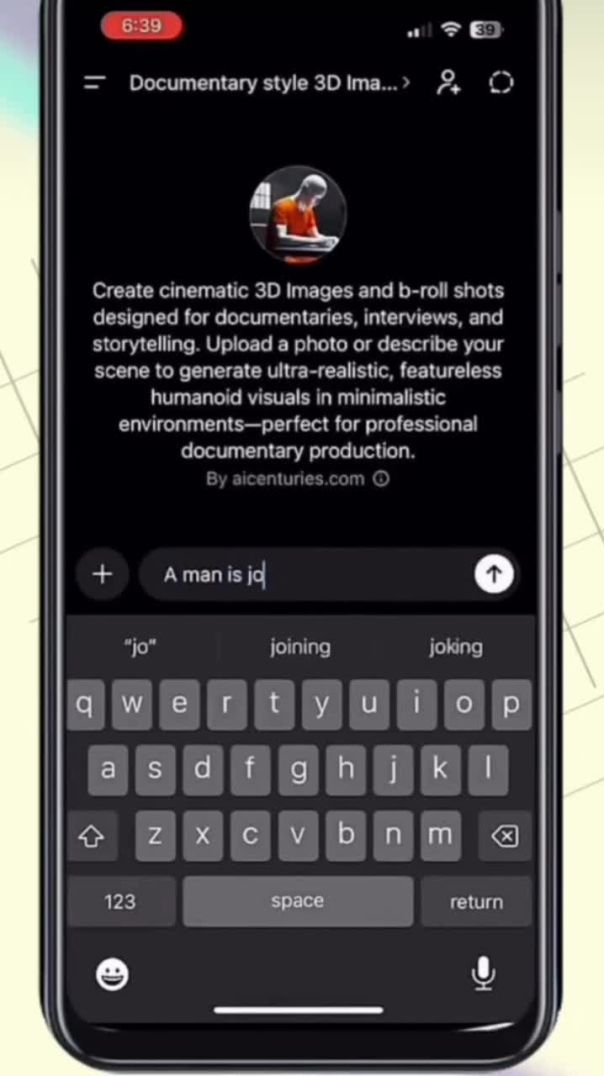604x1076 pixels.
Task: Tap the plus button to attach a file
Action: tap(102, 574)
